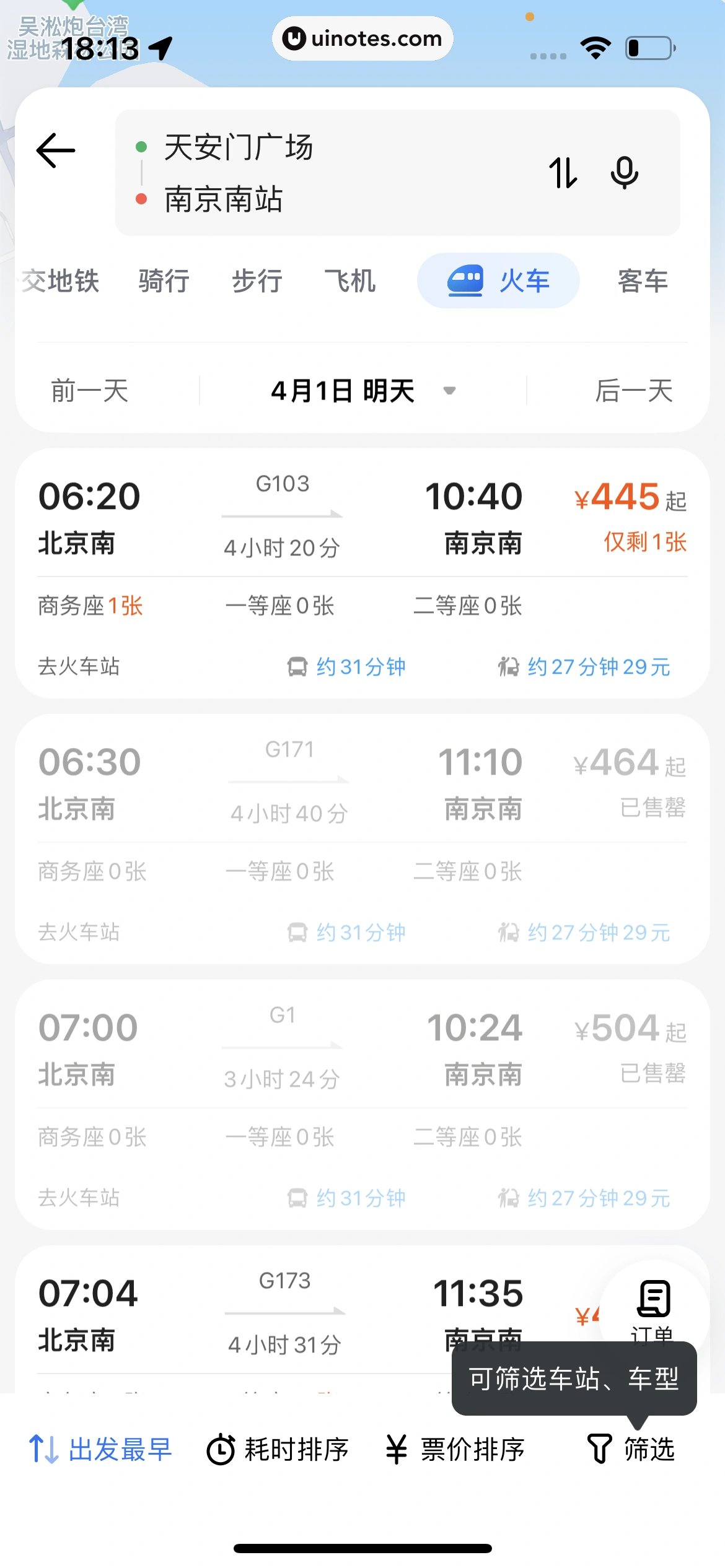
Task: Go back with the arrow icon
Action: [56, 150]
